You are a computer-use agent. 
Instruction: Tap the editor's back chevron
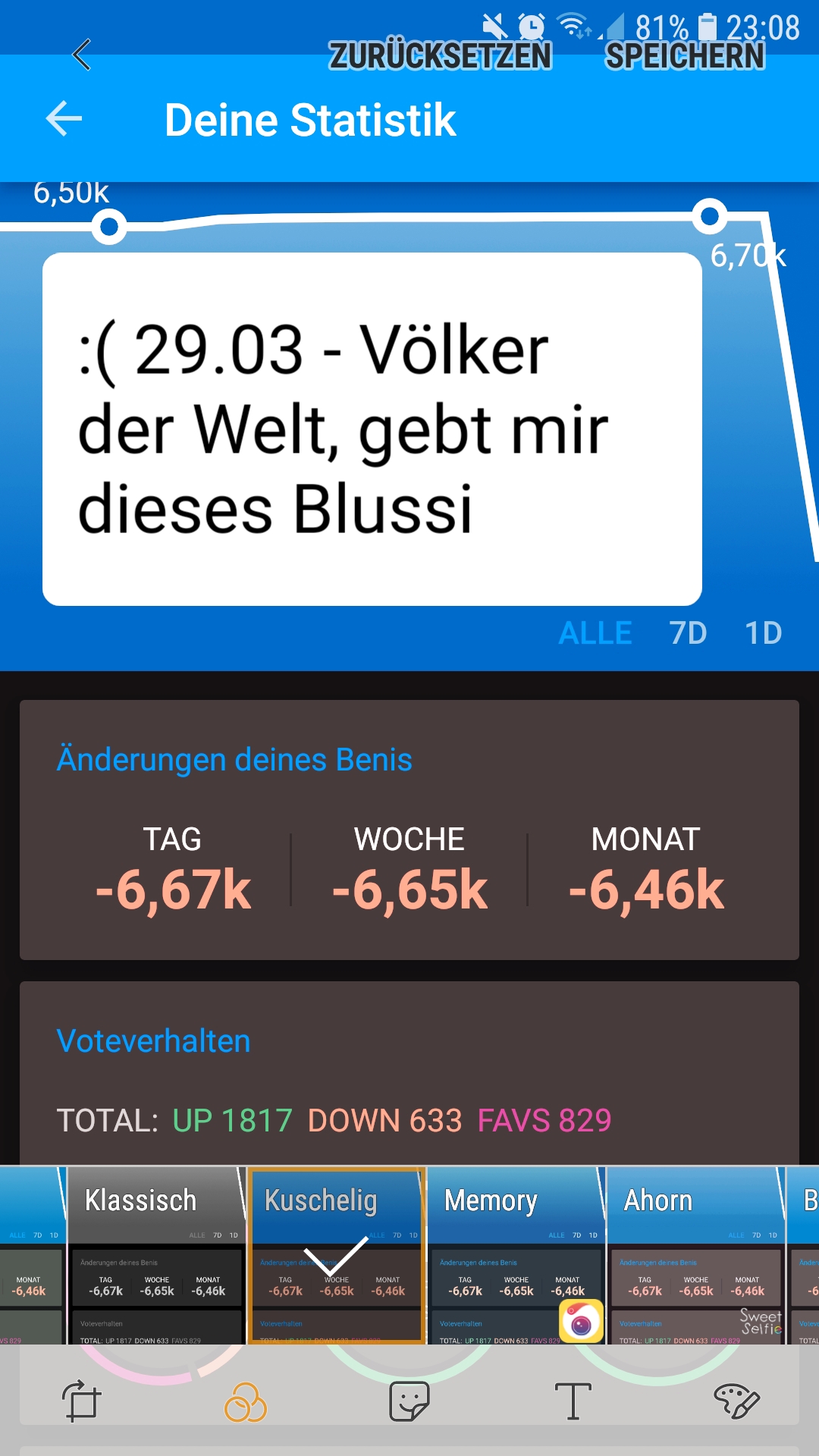pyautogui.click(x=81, y=55)
